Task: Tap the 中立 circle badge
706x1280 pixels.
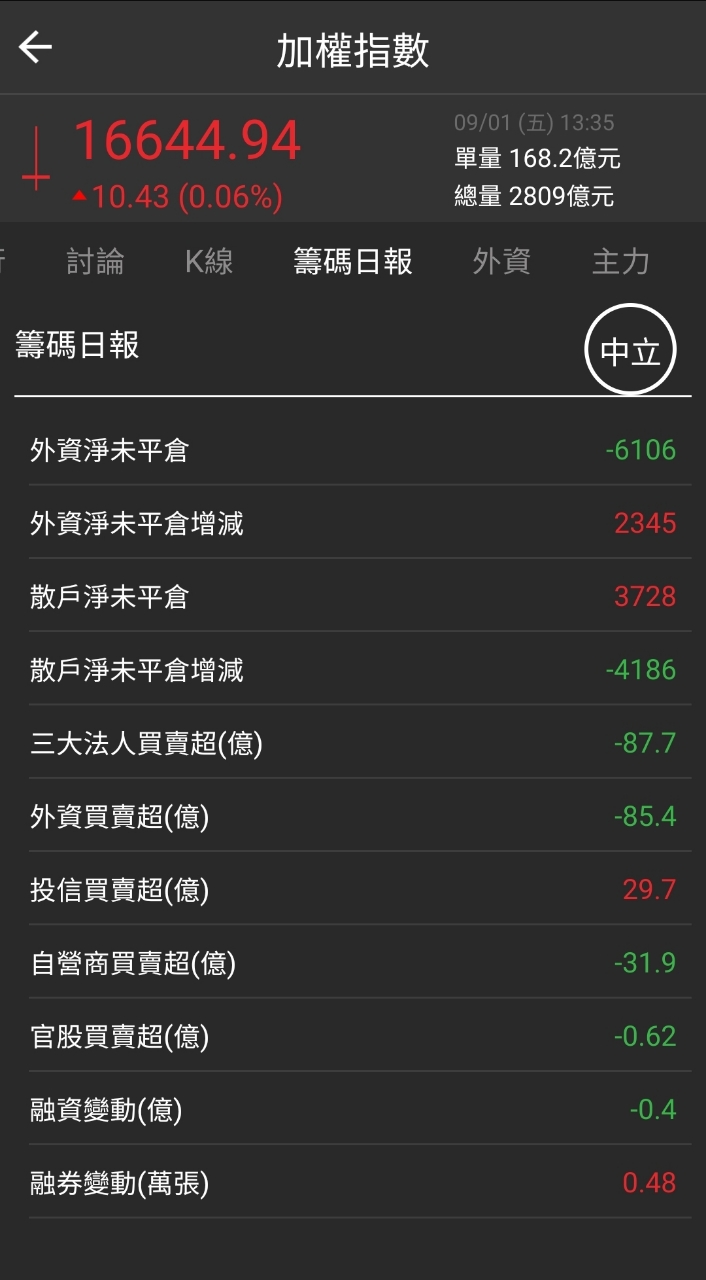Action: pos(630,351)
